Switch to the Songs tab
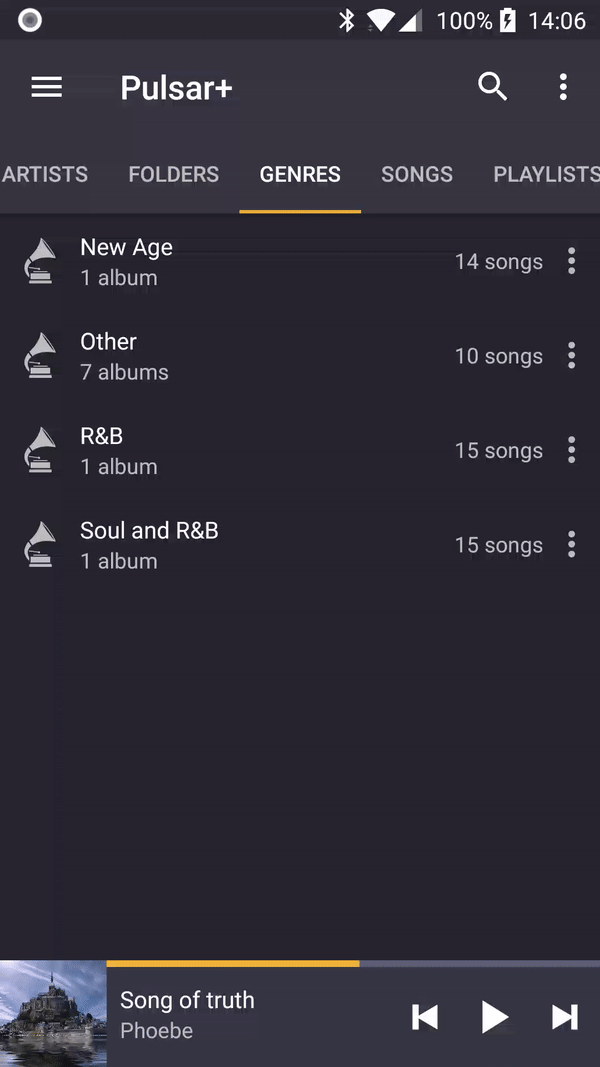 [417, 174]
